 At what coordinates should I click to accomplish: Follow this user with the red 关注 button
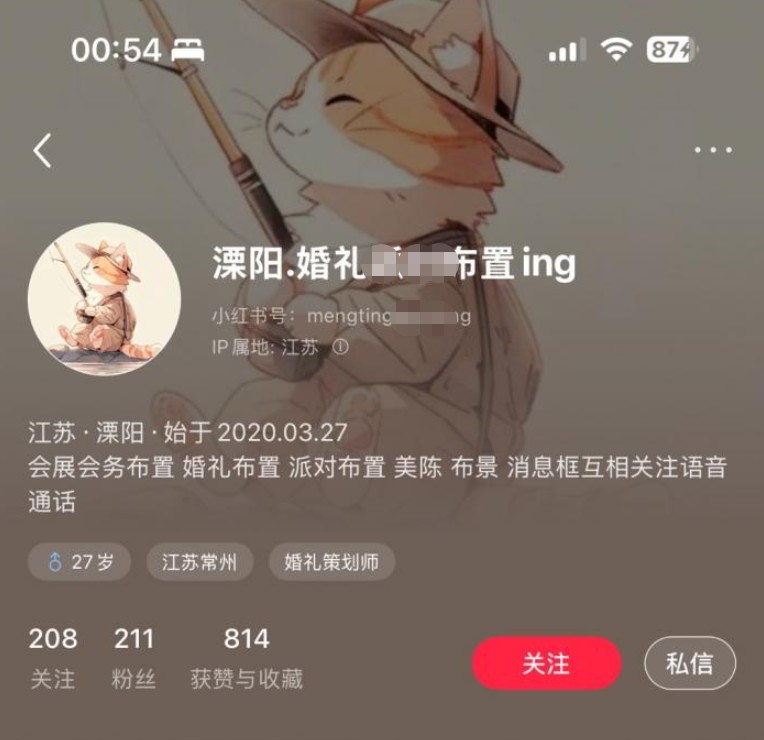pyautogui.click(x=546, y=663)
